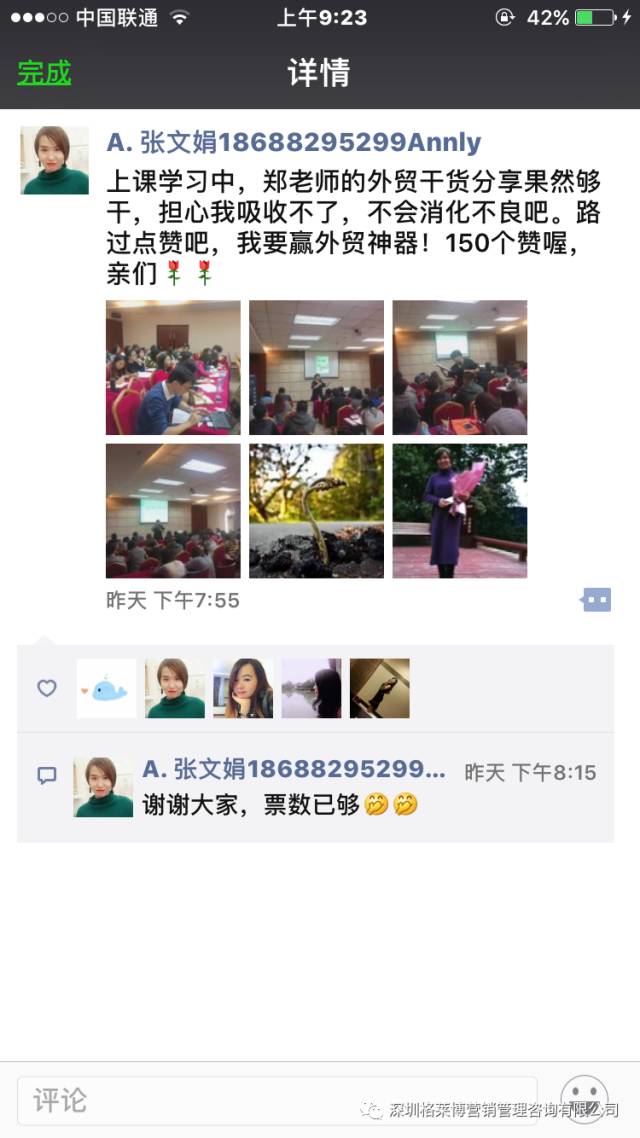Tap the 完成 button in the header
The width and height of the screenshot is (640, 1138).
click(44, 73)
